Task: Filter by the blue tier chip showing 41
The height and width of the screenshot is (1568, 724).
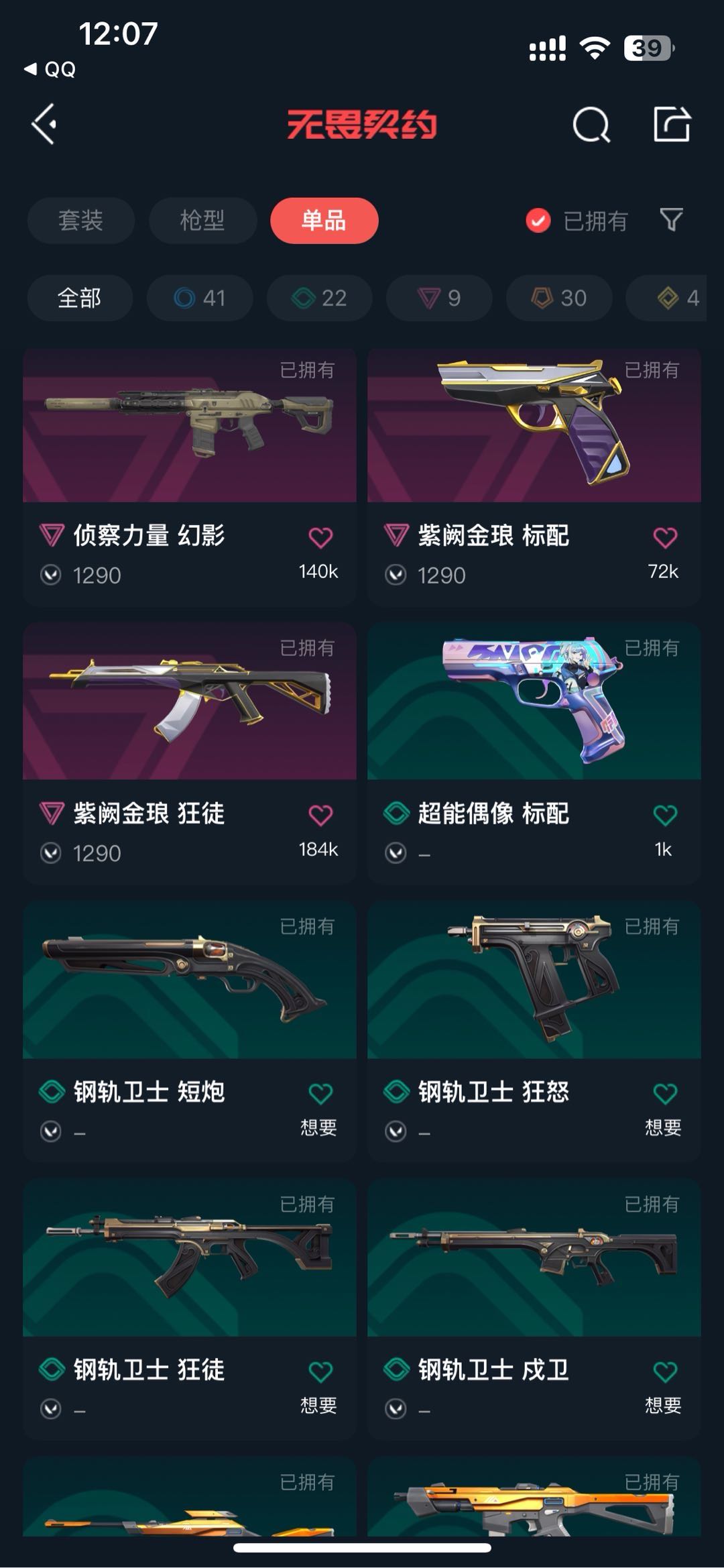Action: 199,298
